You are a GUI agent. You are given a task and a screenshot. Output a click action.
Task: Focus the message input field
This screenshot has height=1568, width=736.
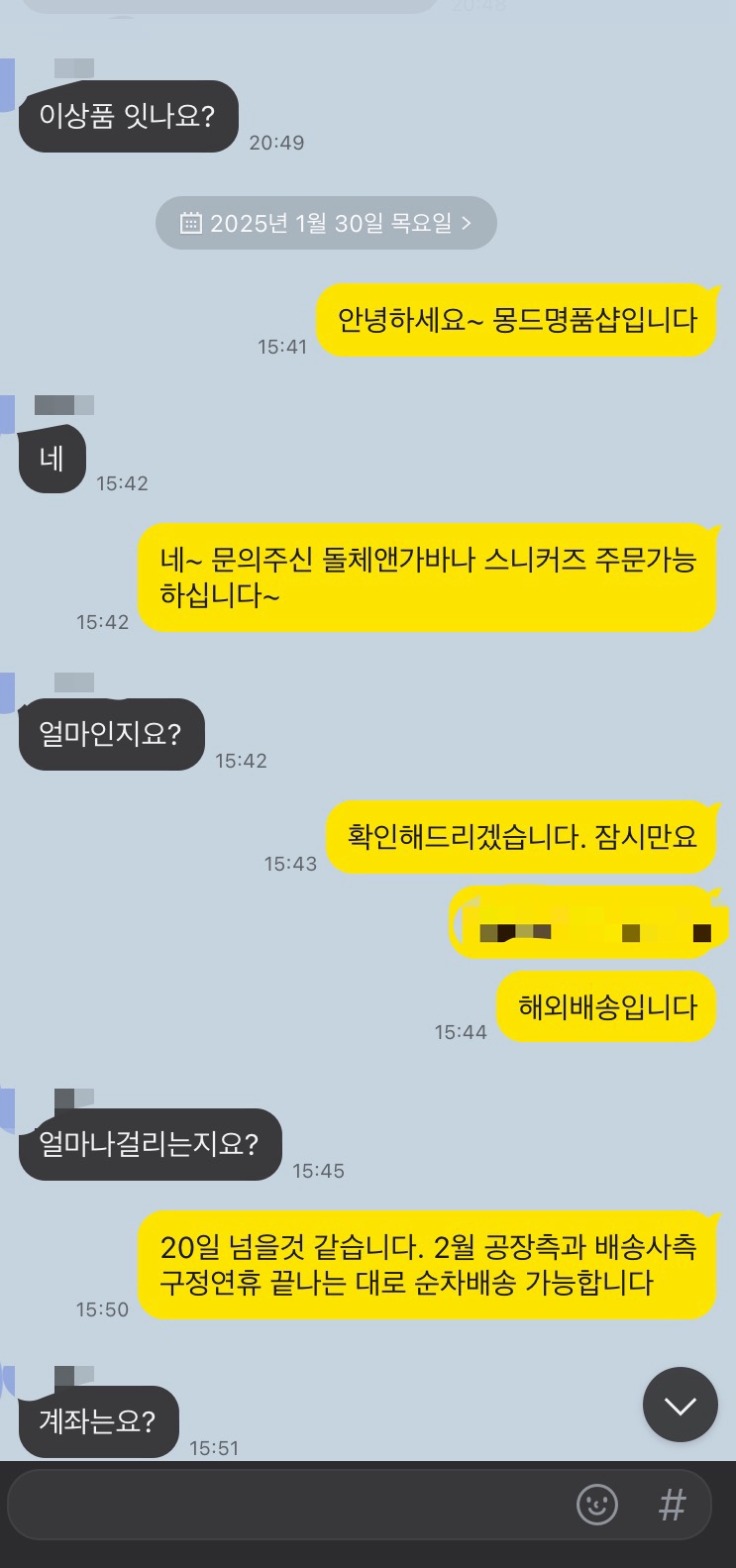pos(287,1505)
